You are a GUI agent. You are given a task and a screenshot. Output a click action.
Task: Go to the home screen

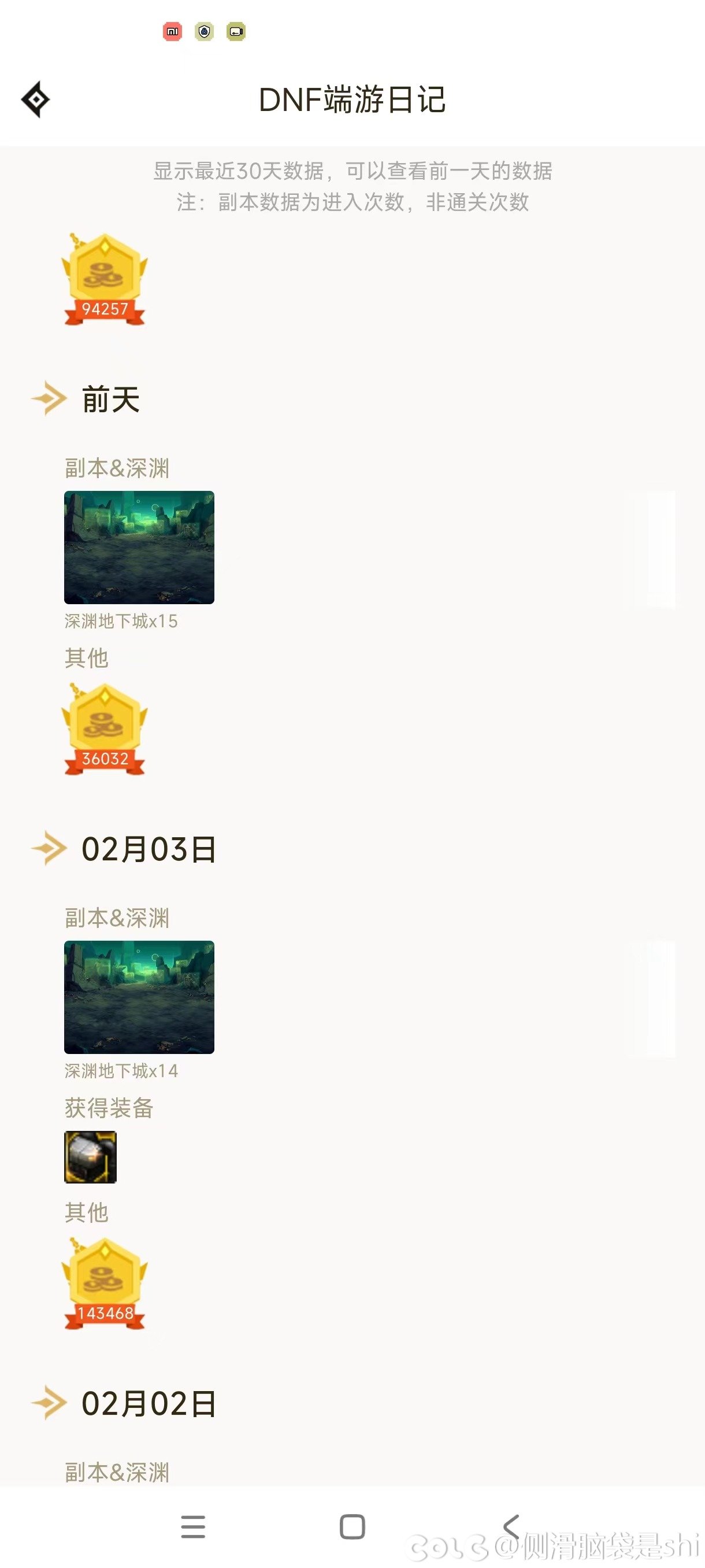tap(352, 1526)
